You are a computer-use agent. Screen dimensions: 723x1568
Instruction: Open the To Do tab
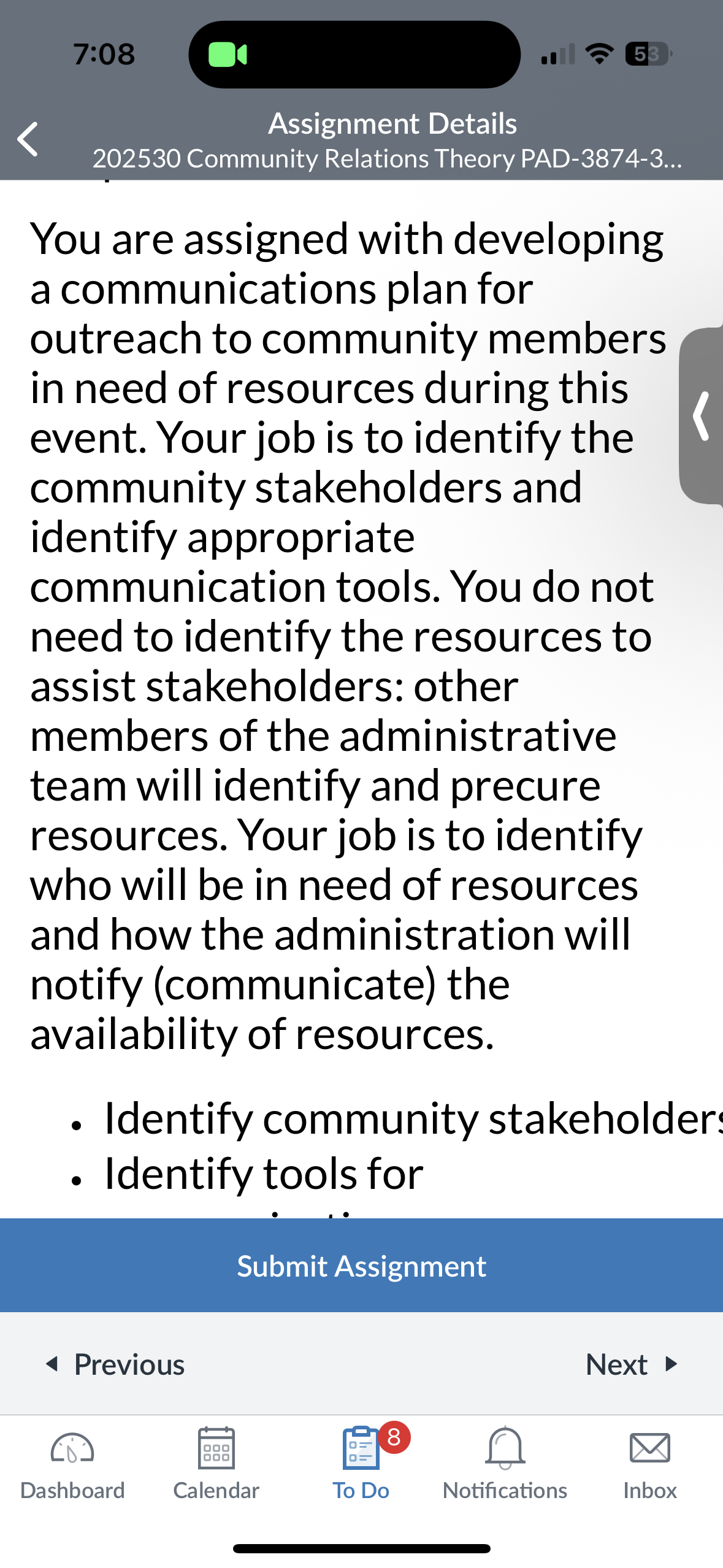(361, 1464)
